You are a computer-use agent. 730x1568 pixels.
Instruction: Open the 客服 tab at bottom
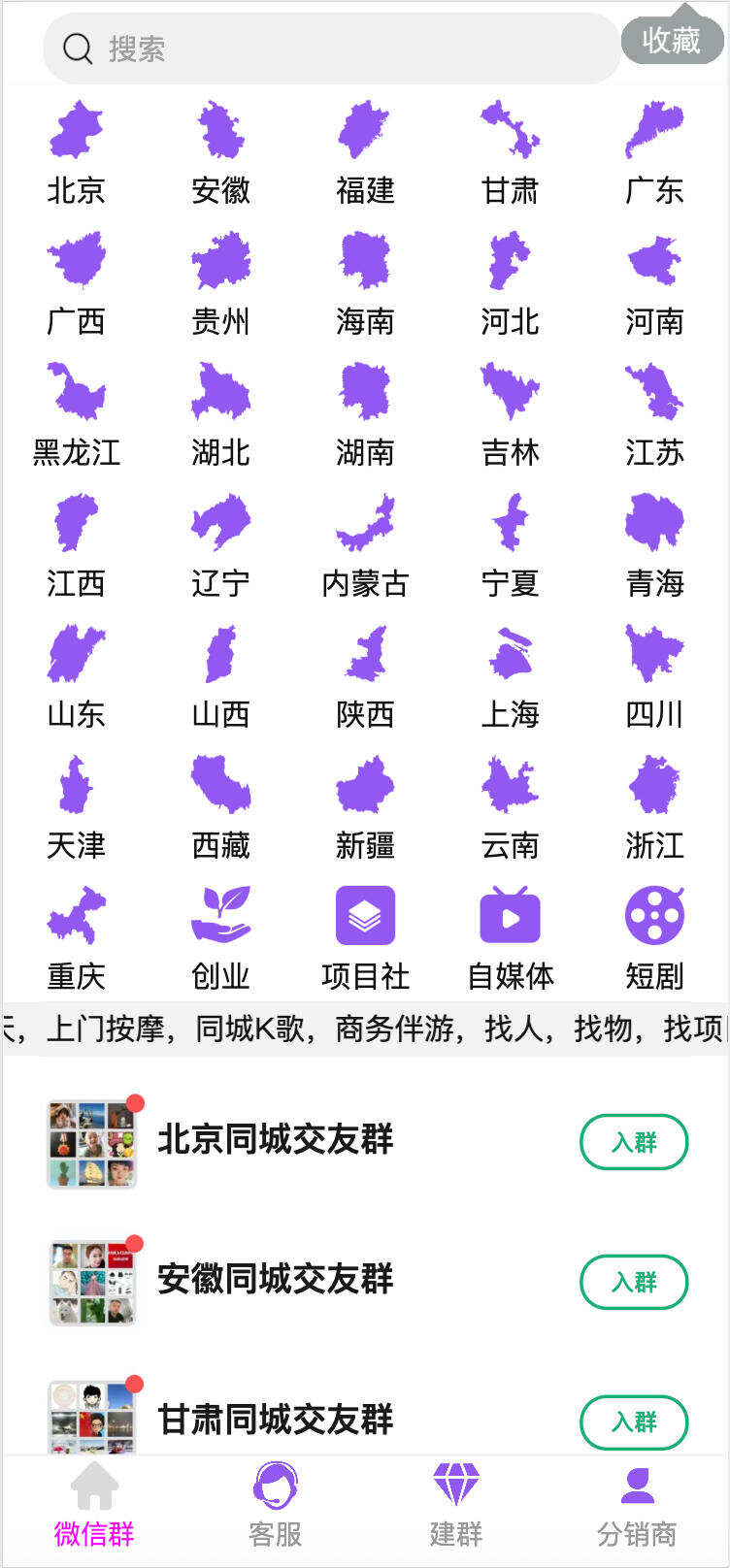point(274,1499)
